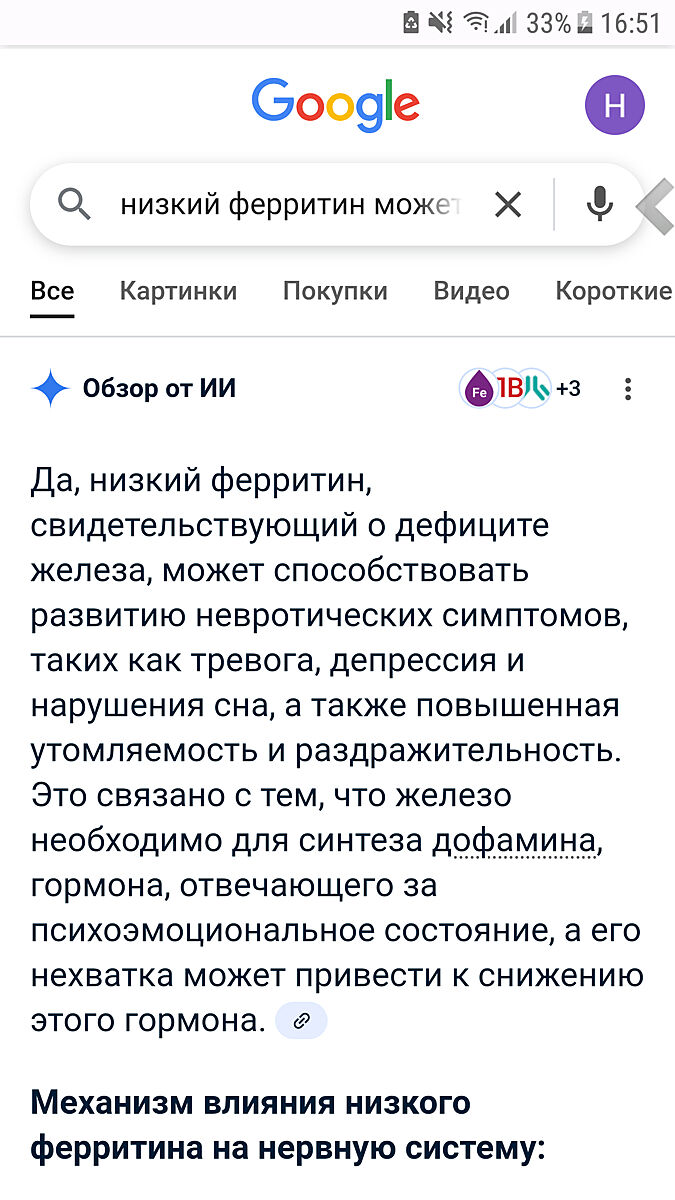This screenshot has width=675, height=1200.
Task: Switch to the Покупки tab
Action: (335, 291)
